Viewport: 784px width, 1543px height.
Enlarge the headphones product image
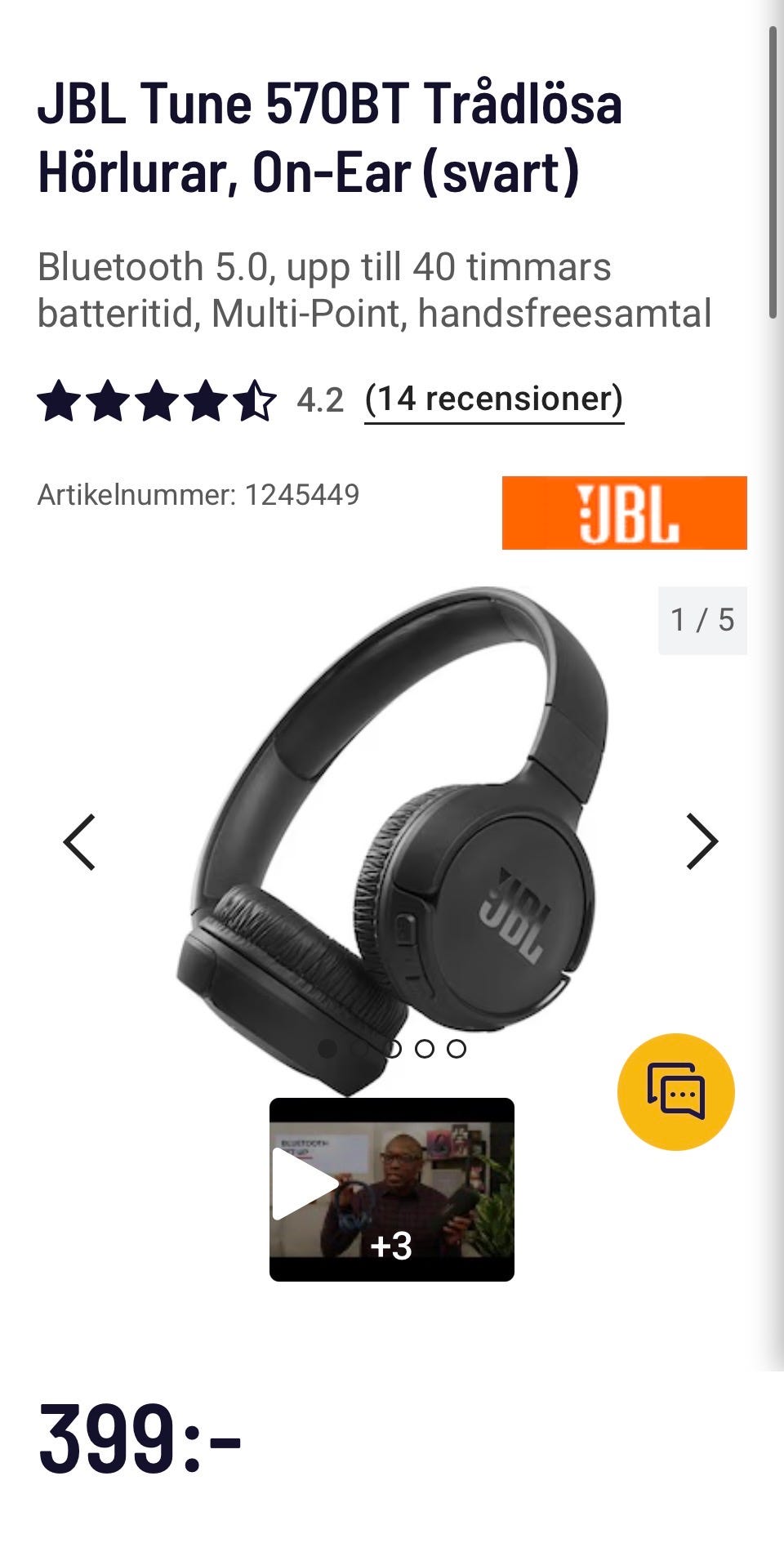point(392,833)
